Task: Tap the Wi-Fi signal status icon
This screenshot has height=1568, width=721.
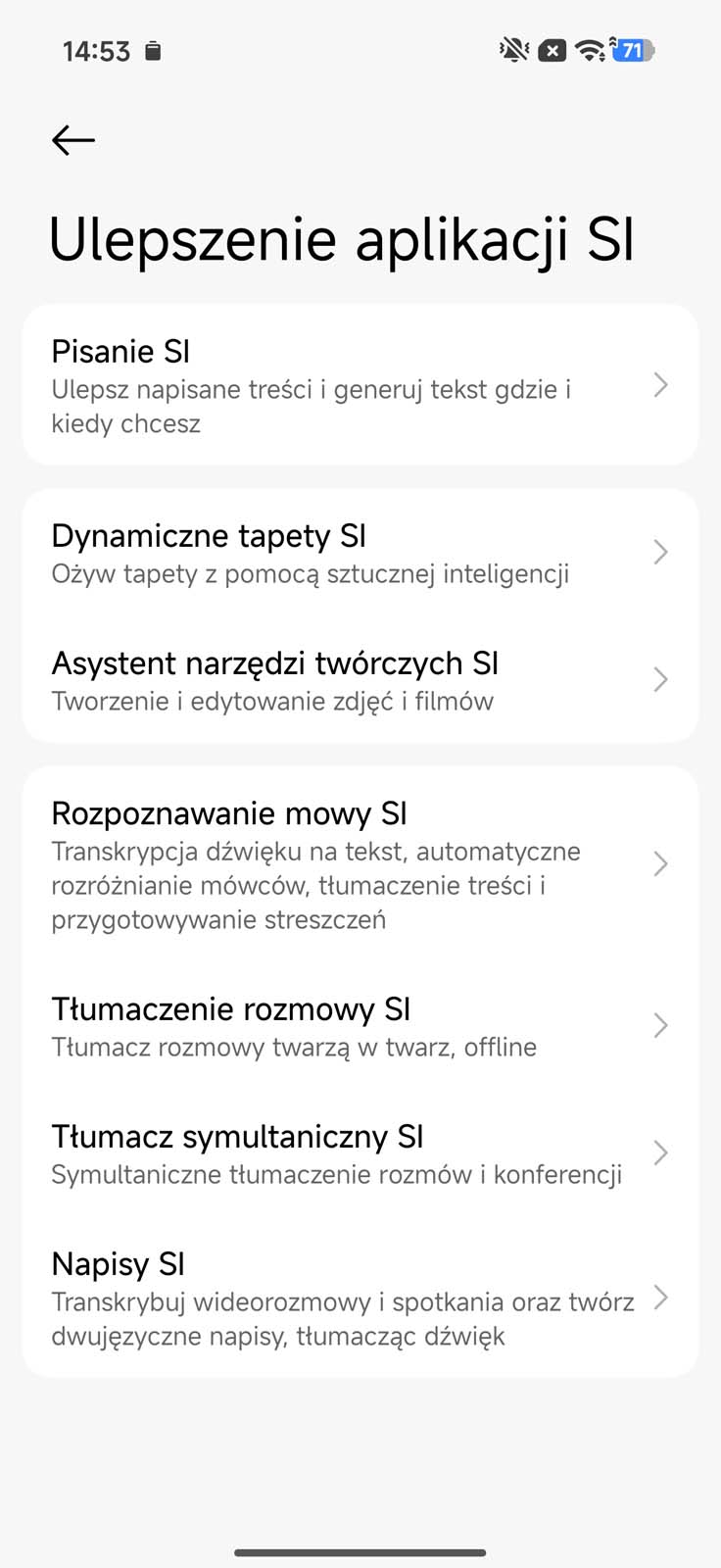Action: pyautogui.click(x=589, y=49)
